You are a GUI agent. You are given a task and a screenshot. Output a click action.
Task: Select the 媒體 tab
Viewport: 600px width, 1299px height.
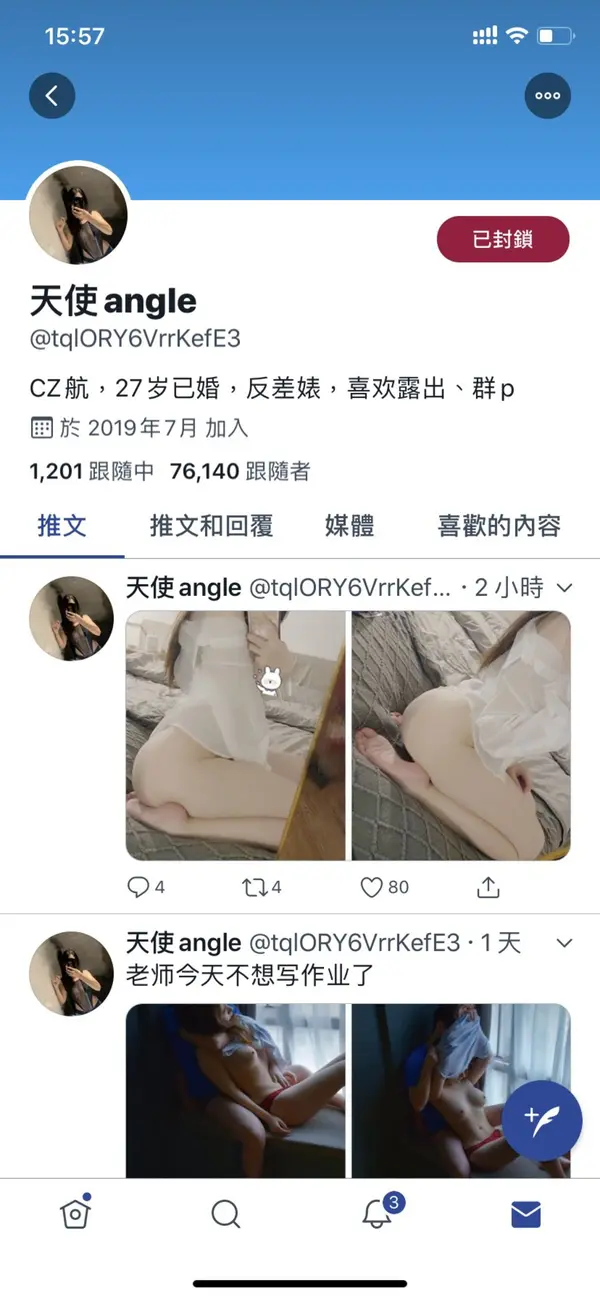pos(350,526)
